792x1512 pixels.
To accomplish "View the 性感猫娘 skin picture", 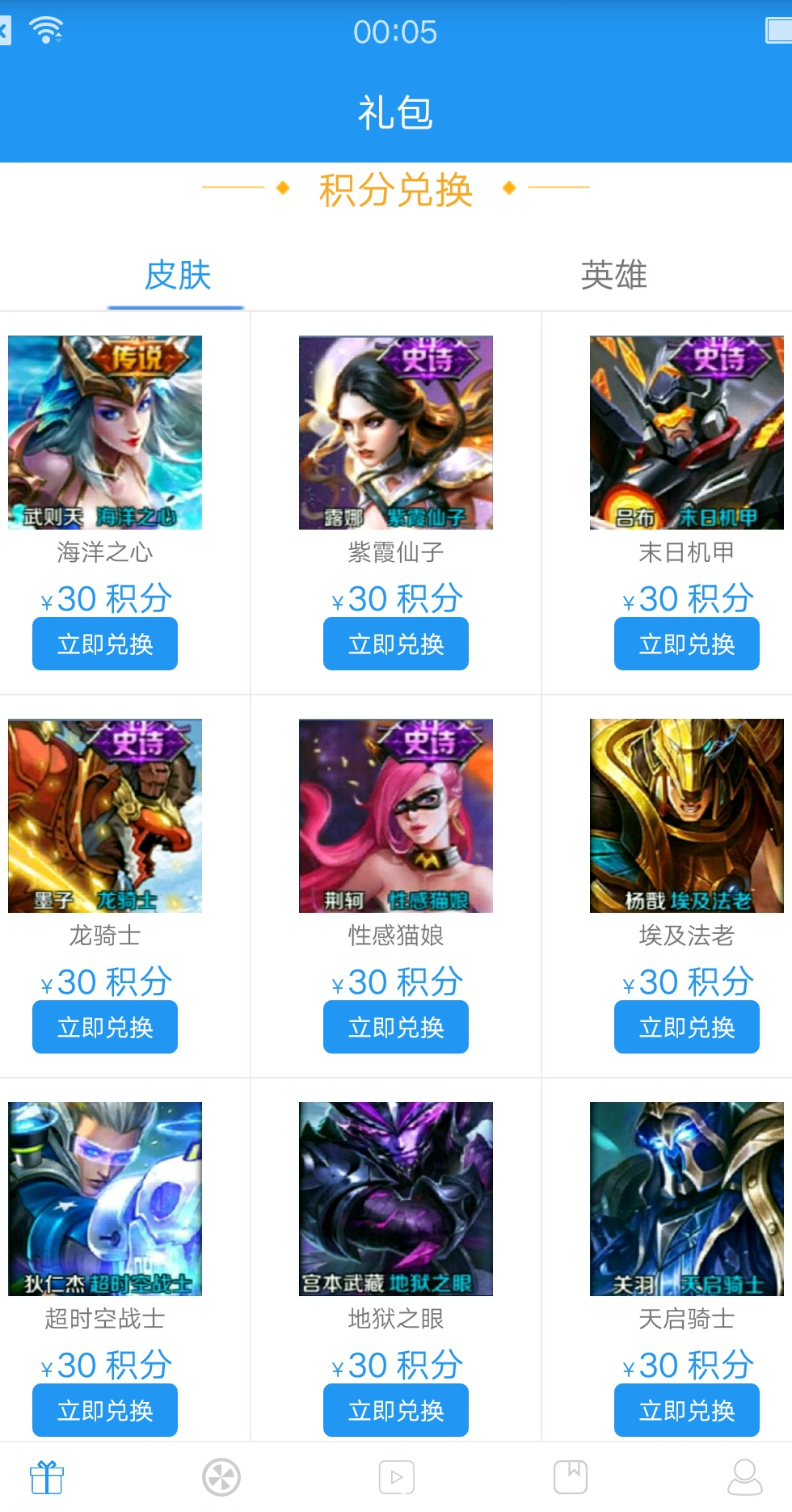I will 396,816.
